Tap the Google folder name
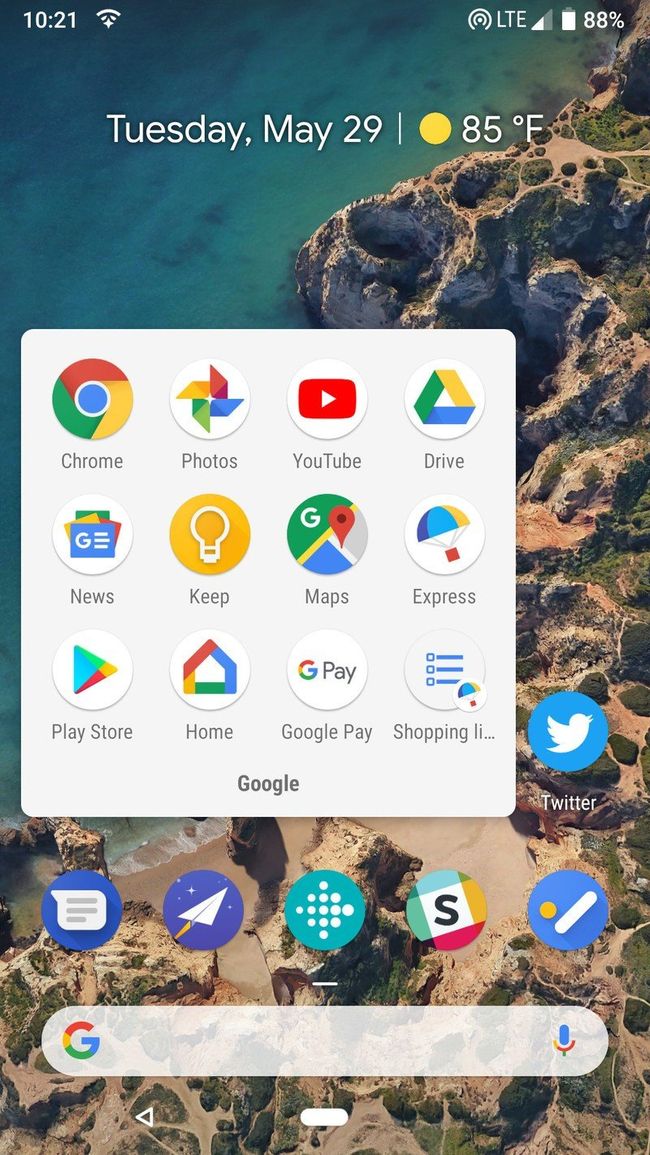 268,783
